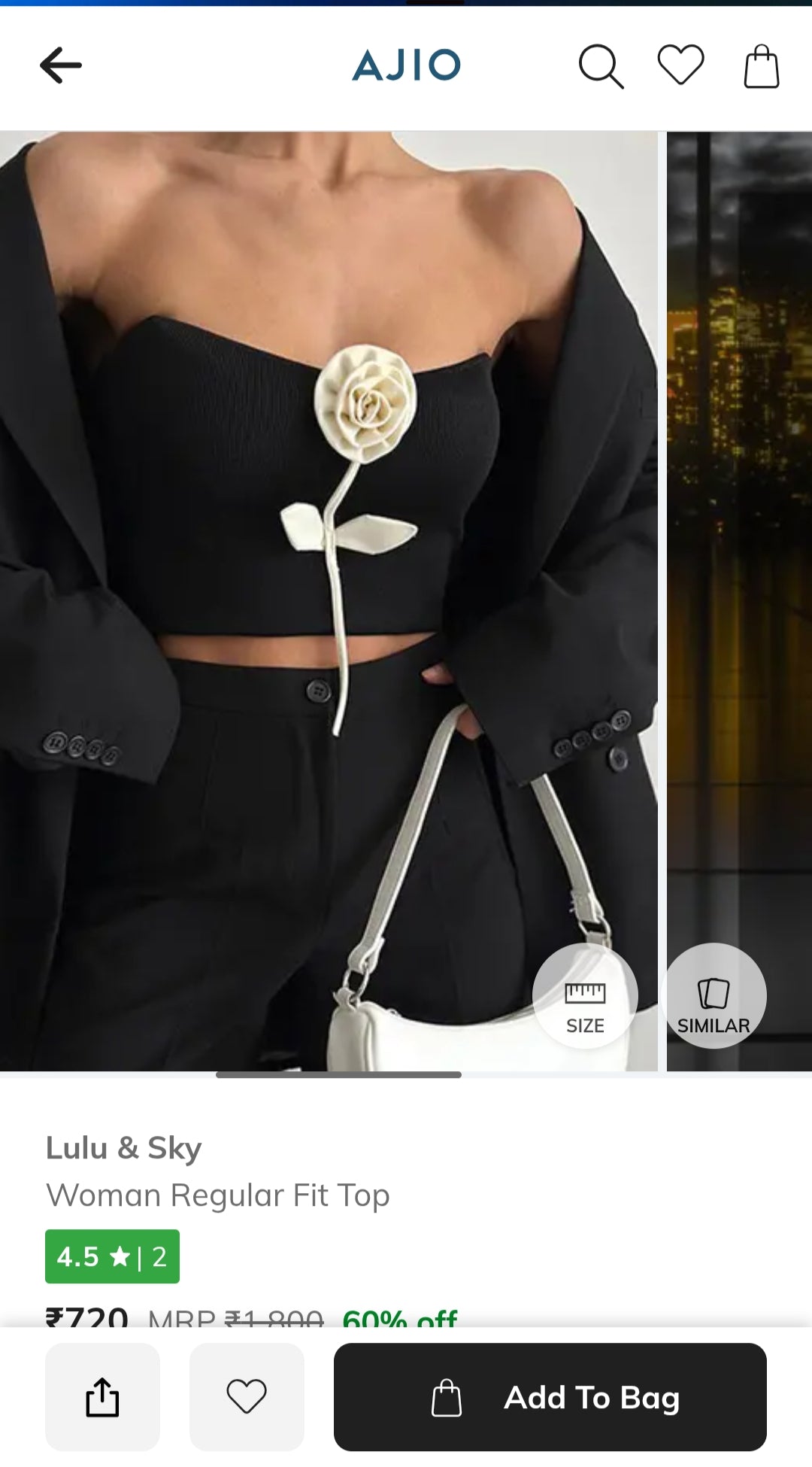Image resolution: width=812 pixels, height=1467 pixels.
Task: Go back using the arrow icon
Action: click(61, 65)
